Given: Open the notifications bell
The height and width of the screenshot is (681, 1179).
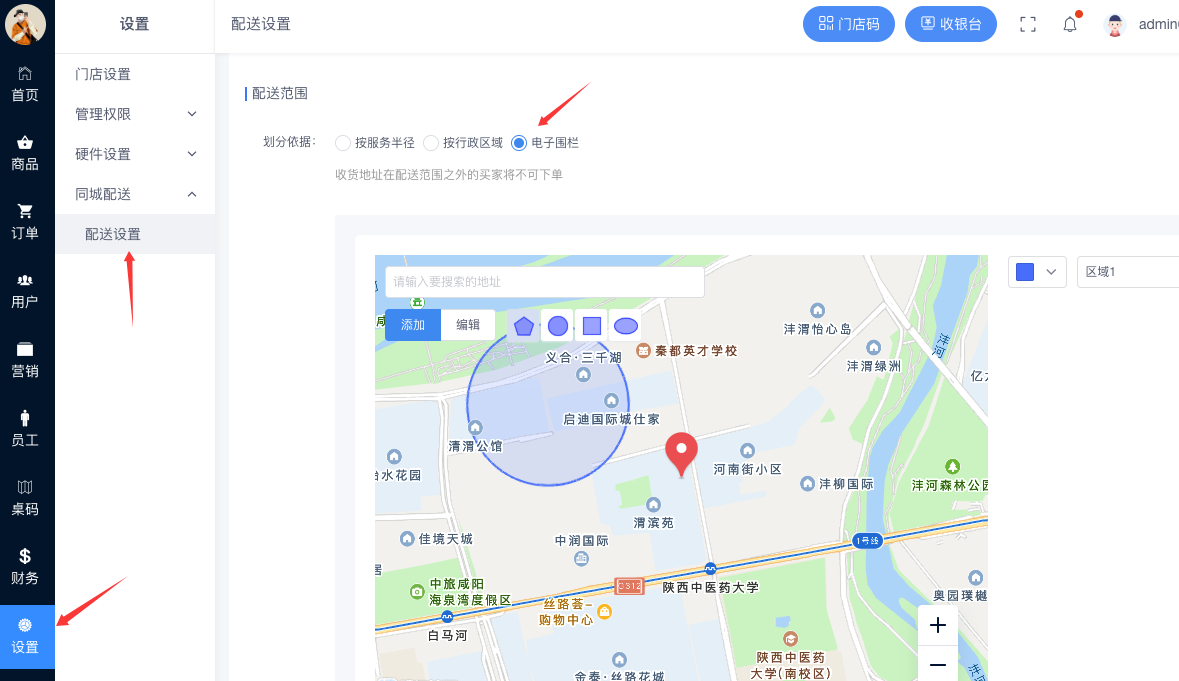Looking at the screenshot, I should point(1070,24).
